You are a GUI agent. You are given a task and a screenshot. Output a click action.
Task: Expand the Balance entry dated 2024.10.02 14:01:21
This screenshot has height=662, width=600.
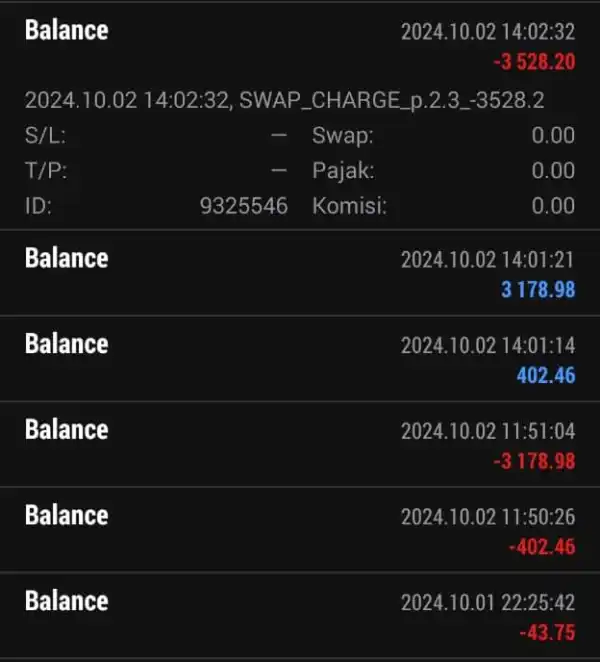tap(300, 273)
